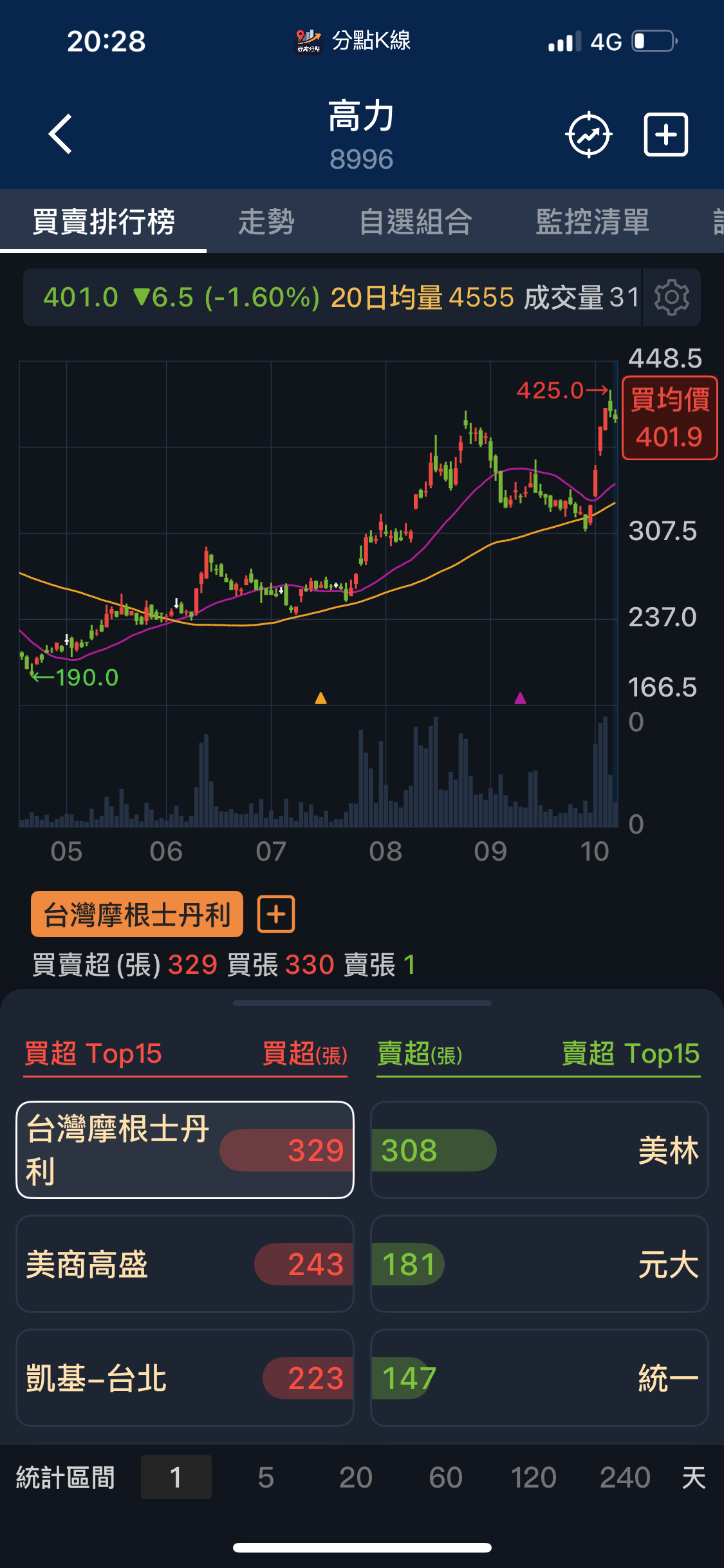Select 元大 in the sell ranking
The width and height of the screenshot is (724, 1568).
539,1264
